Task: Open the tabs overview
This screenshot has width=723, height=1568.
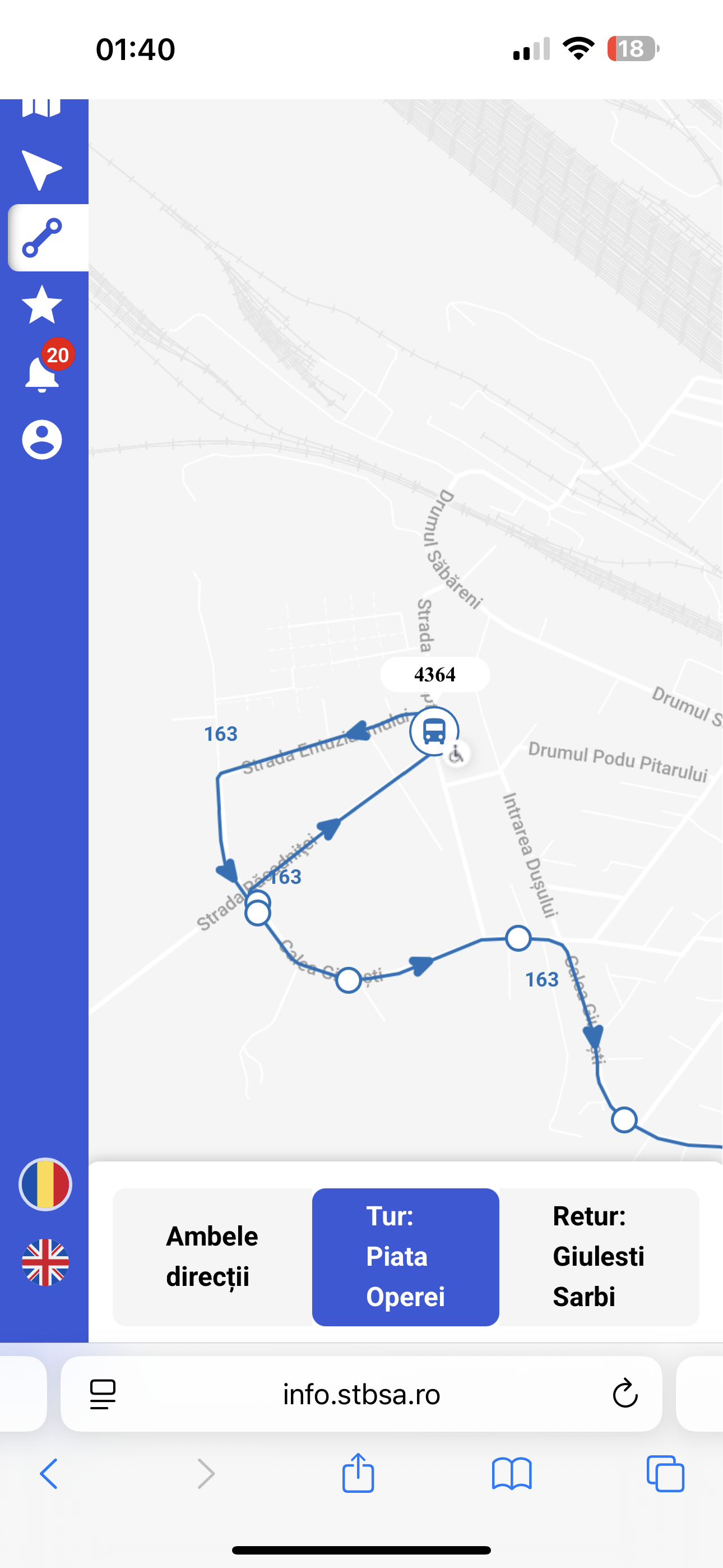Action: [x=665, y=1474]
